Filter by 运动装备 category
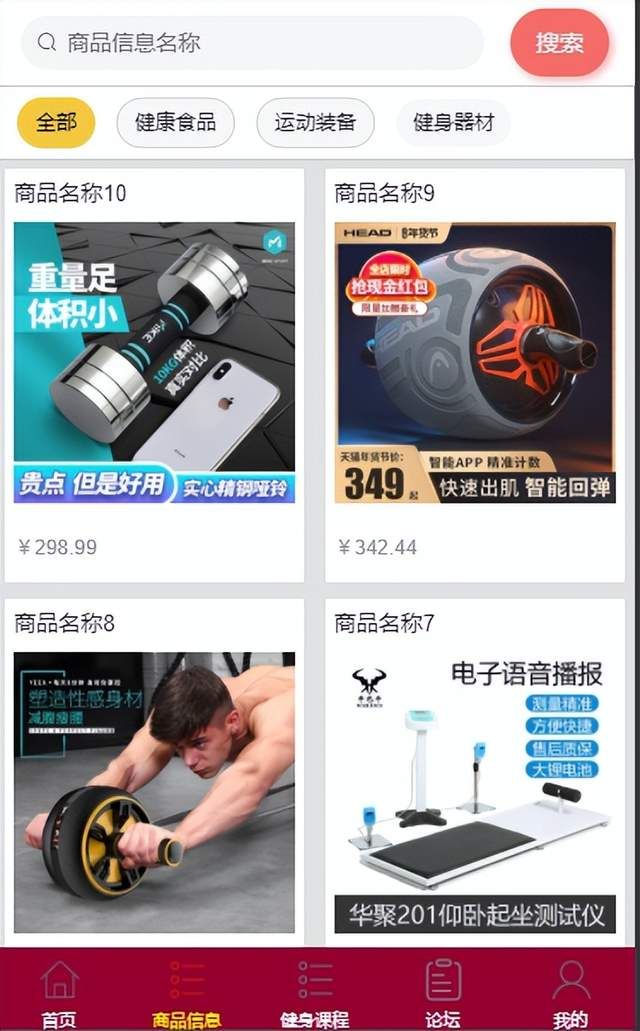The height and width of the screenshot is (1031, 640). [x=315, y=122]
